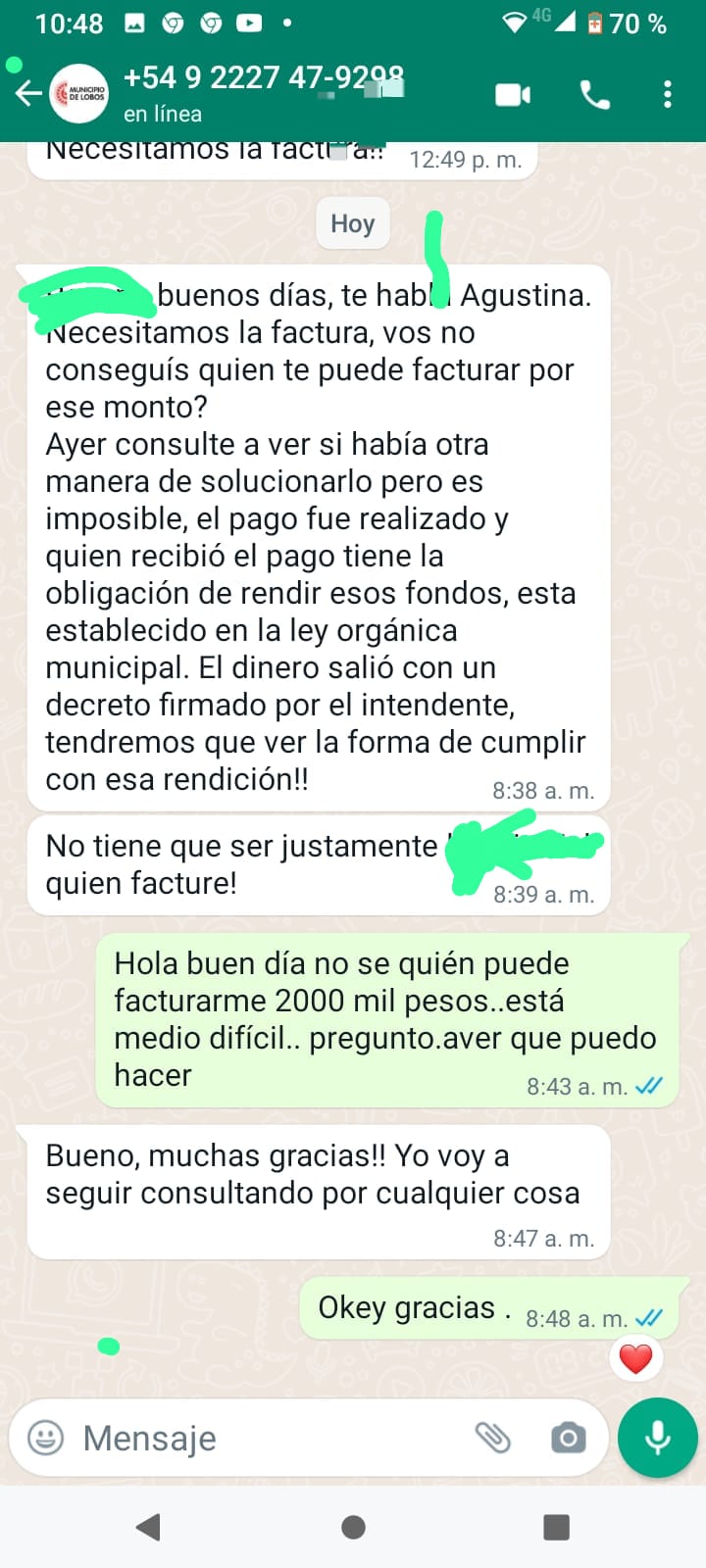
Task: Go back to the chat list
Action: tap(28, 94)
